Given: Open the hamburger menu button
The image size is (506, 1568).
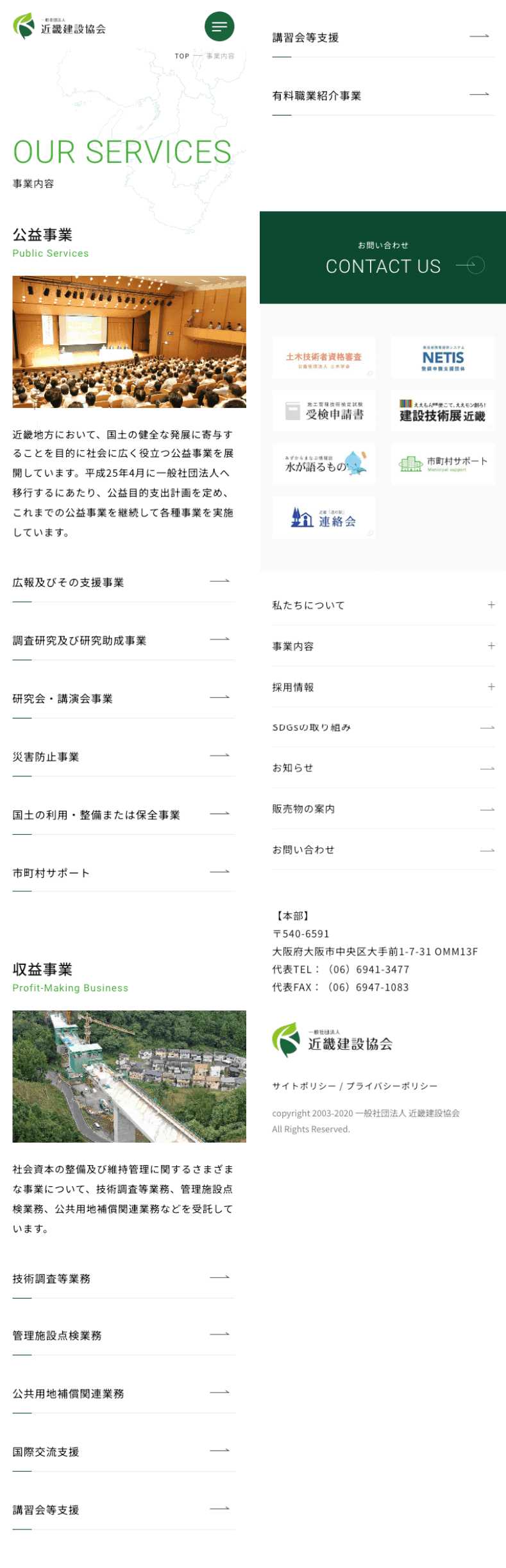Looking at the screenshot, I should [x=219, y=26].
